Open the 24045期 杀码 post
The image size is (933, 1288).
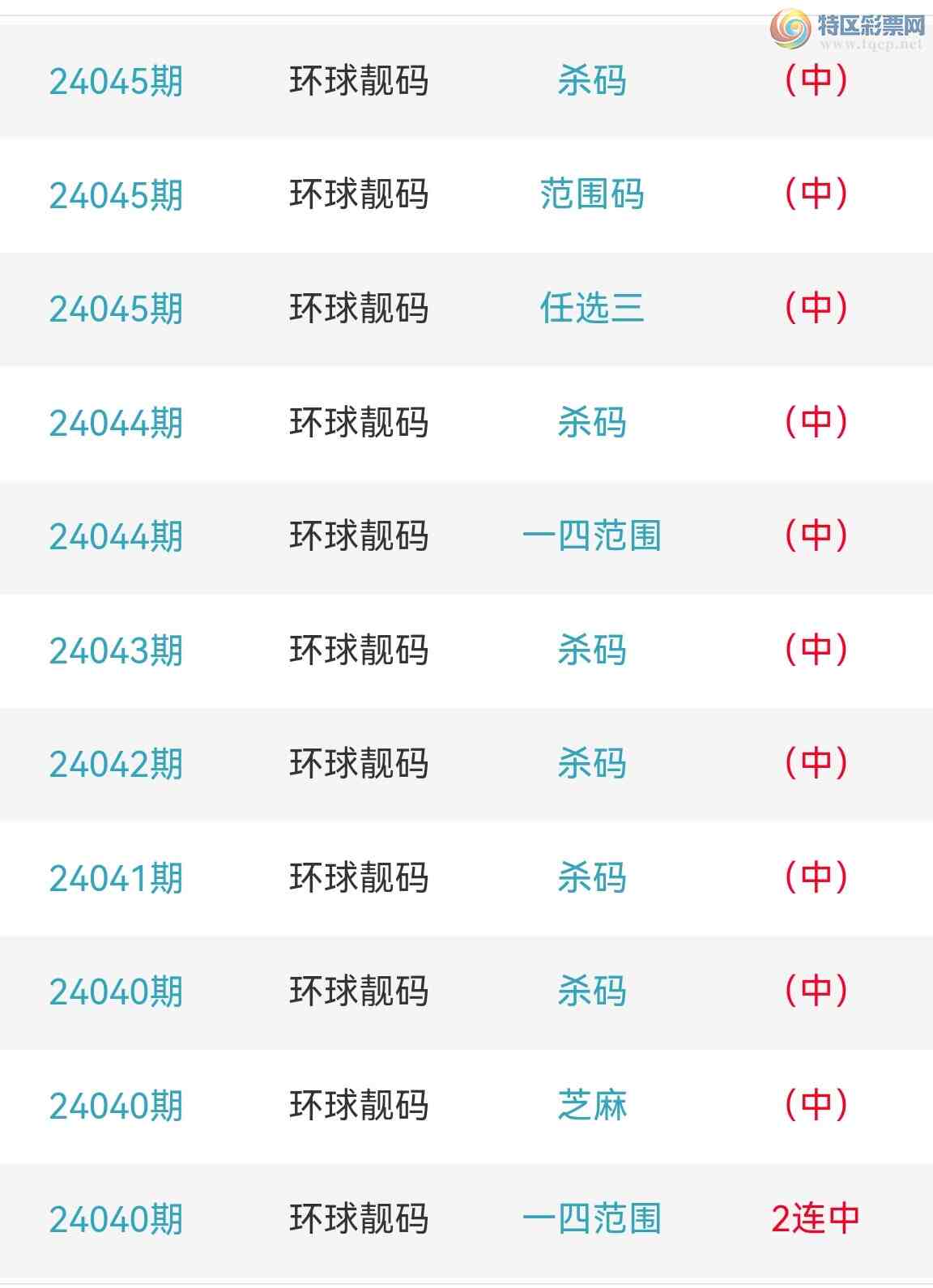(591, 81)
